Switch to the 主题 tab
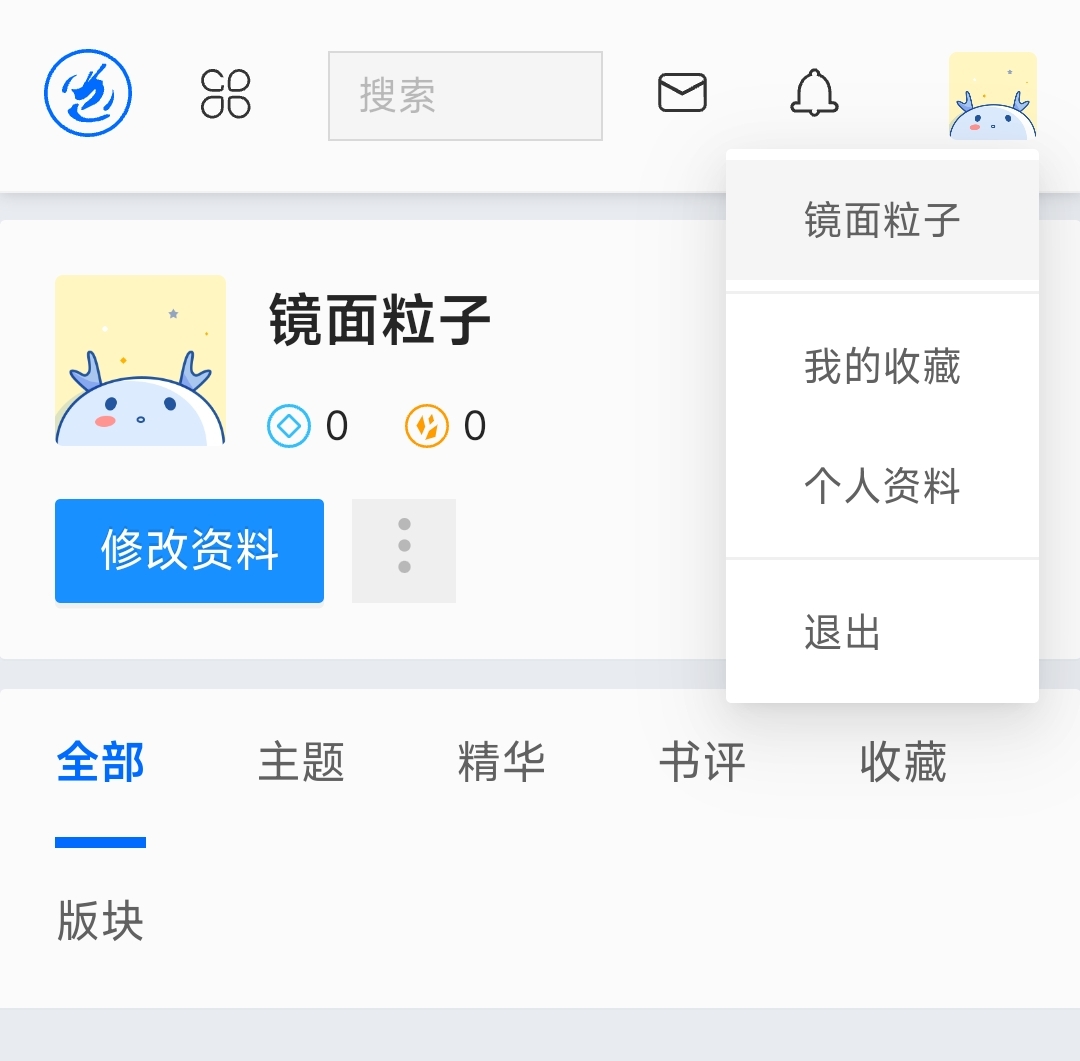 (x=301, y=763)
